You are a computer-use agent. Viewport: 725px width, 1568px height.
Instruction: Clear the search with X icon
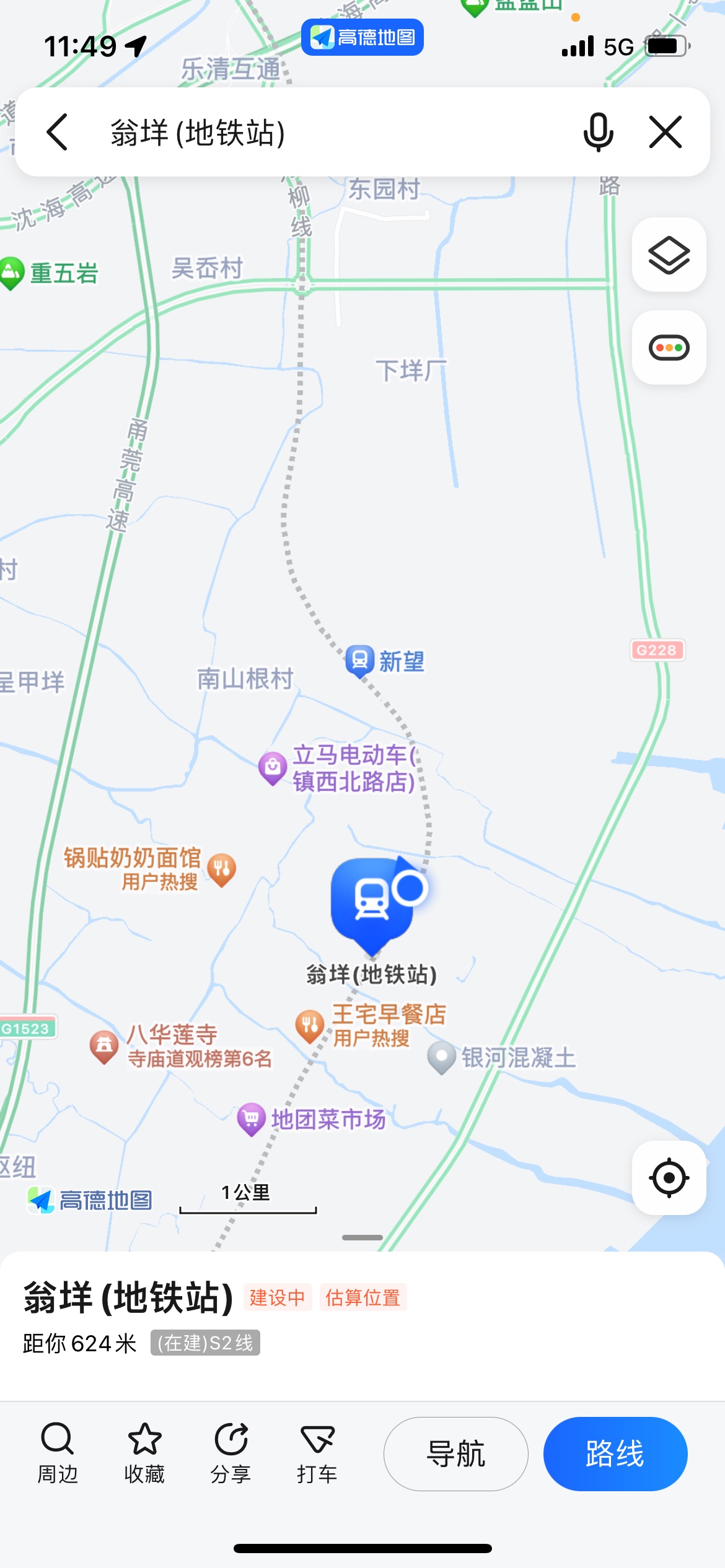click(666, 132)
